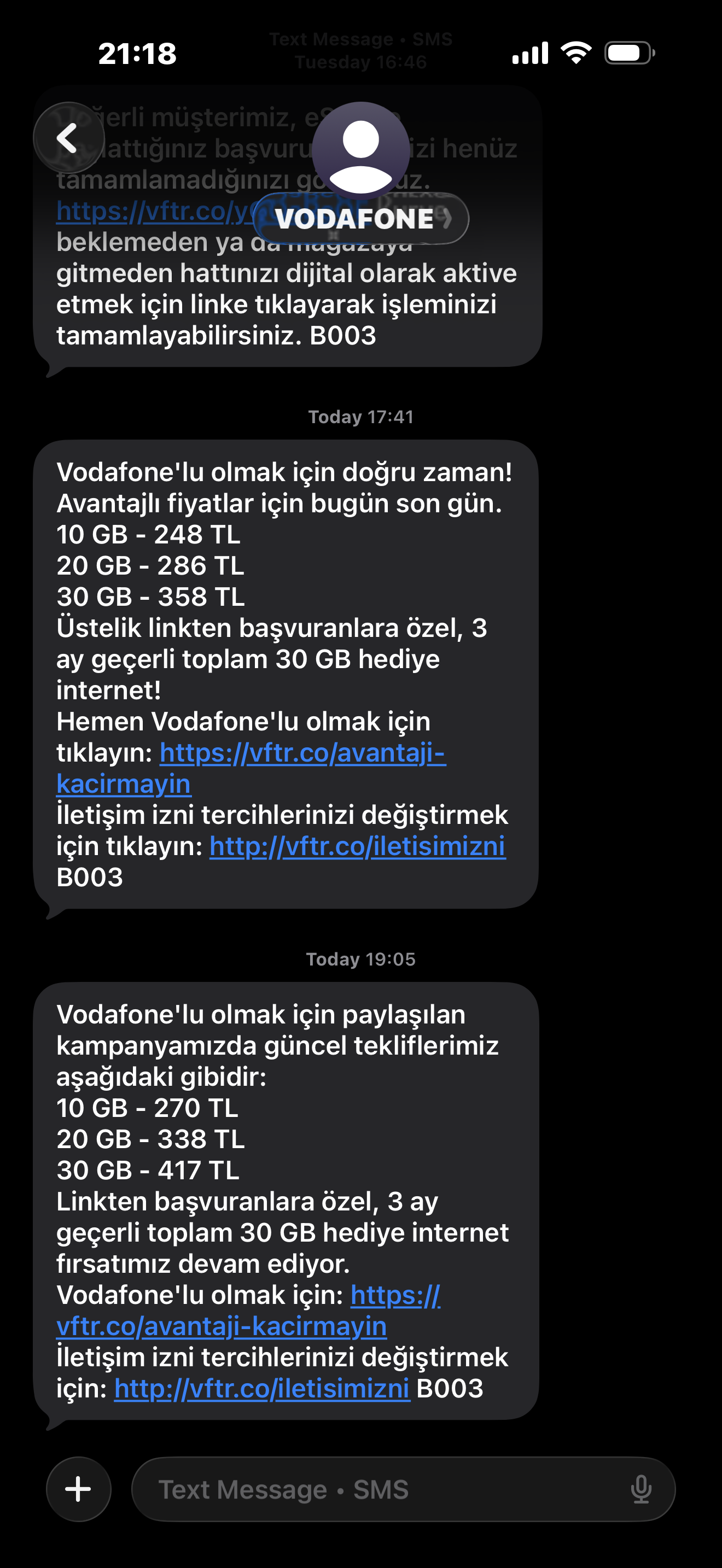Viewport: 722px width, 1568px height.
Task: Open the plus attachments menu
Action: click(x=79, y=1489)
